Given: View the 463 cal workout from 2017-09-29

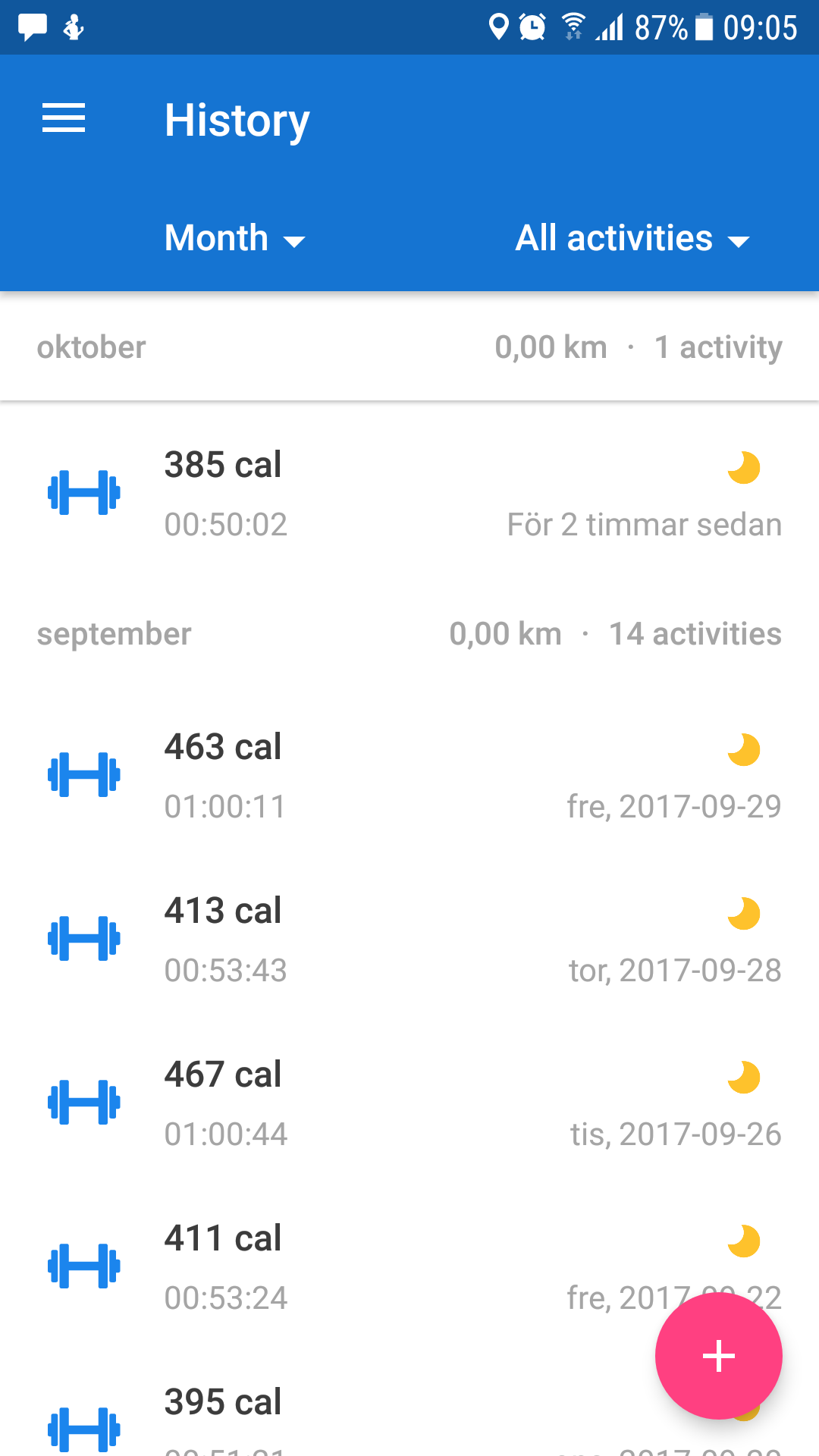Looking at the screenshot, I should (409, 776).
